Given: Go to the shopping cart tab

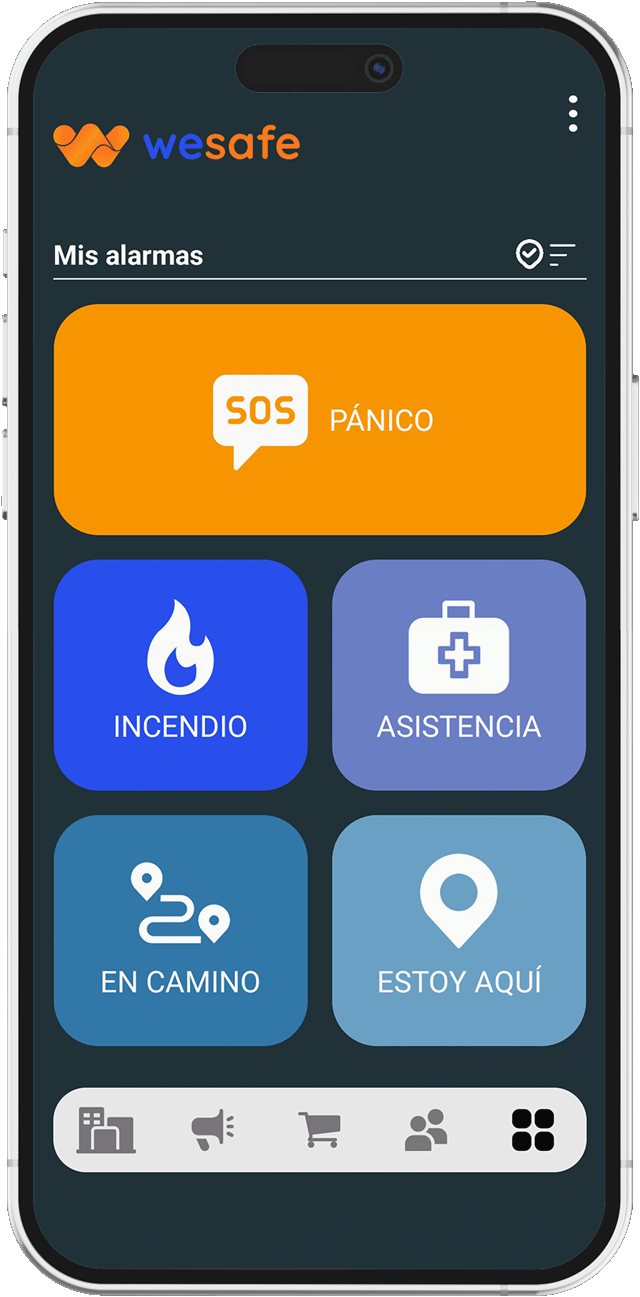Looking at the screenshot, I should [x=320, y=1130].
